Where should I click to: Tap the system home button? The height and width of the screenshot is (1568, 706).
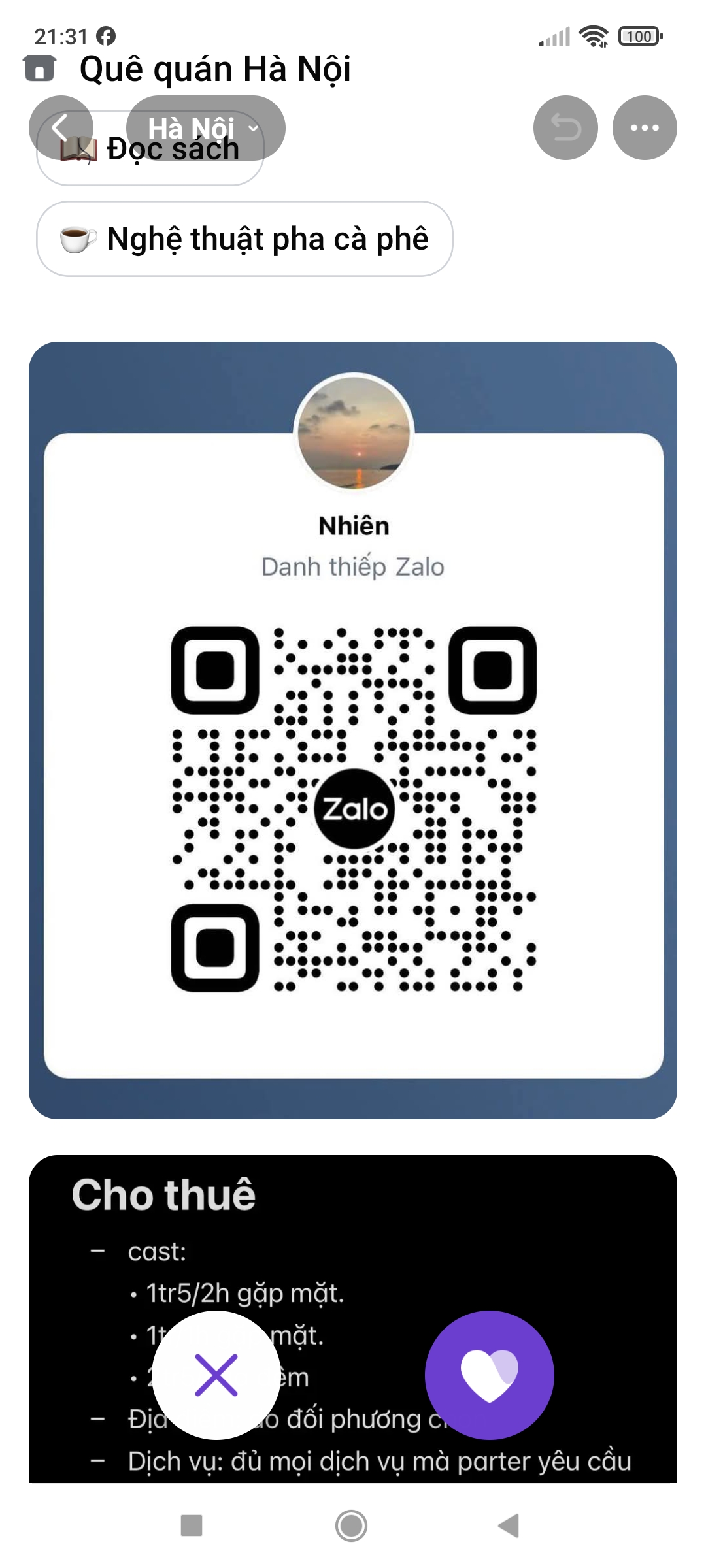[352, 1526]
